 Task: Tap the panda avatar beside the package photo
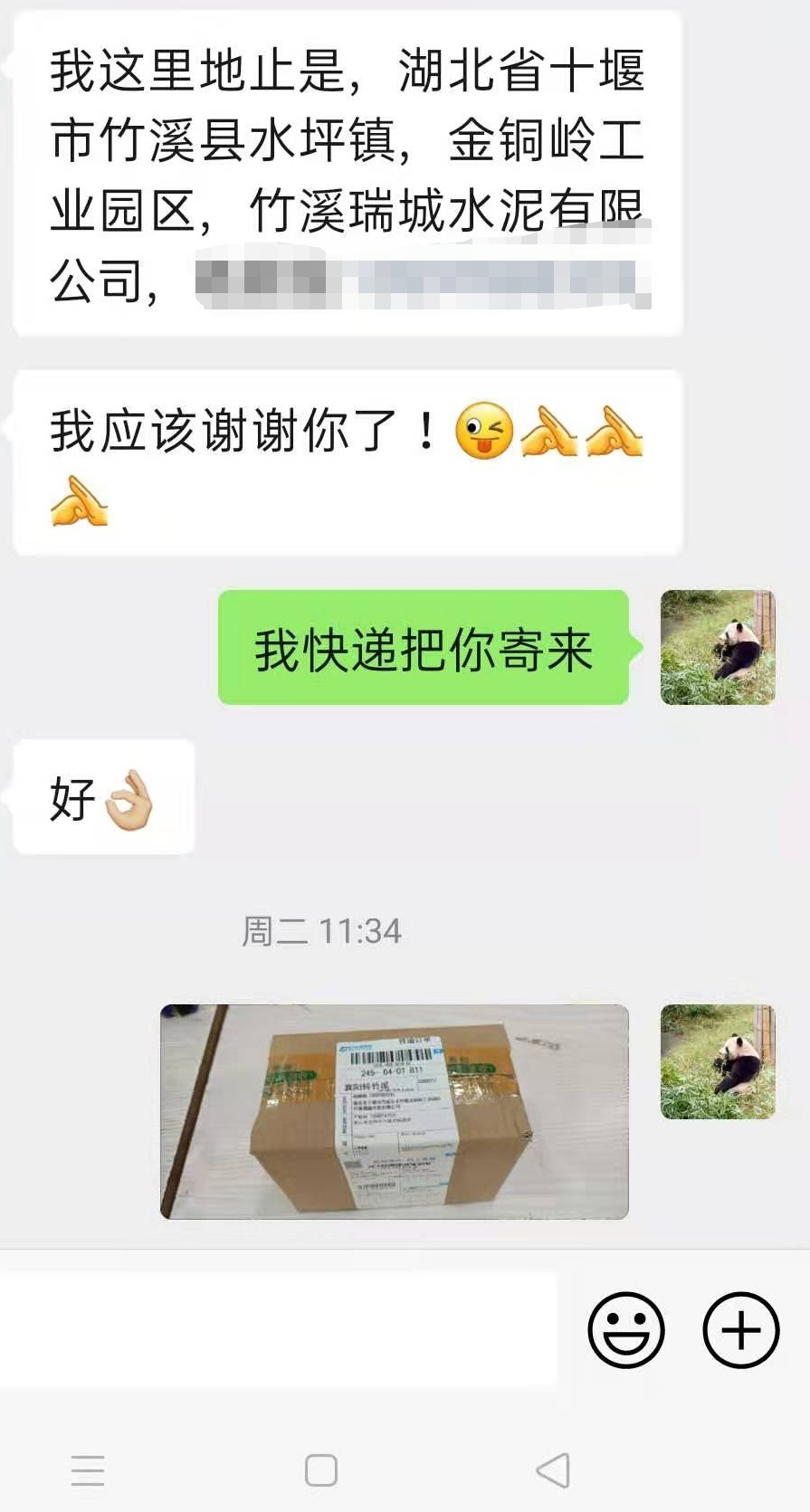point(718,1061)
